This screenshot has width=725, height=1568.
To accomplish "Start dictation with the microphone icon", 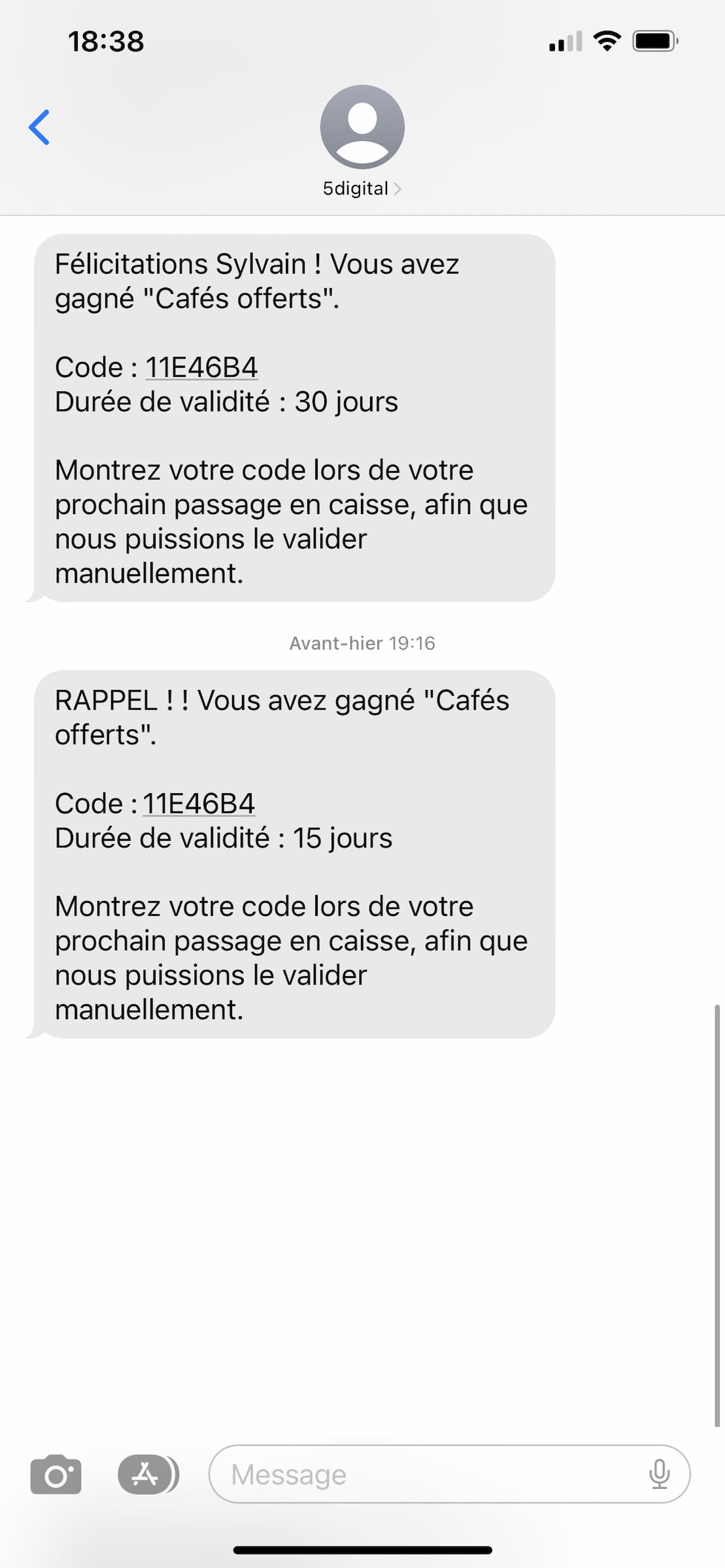I will point(659,1474).
